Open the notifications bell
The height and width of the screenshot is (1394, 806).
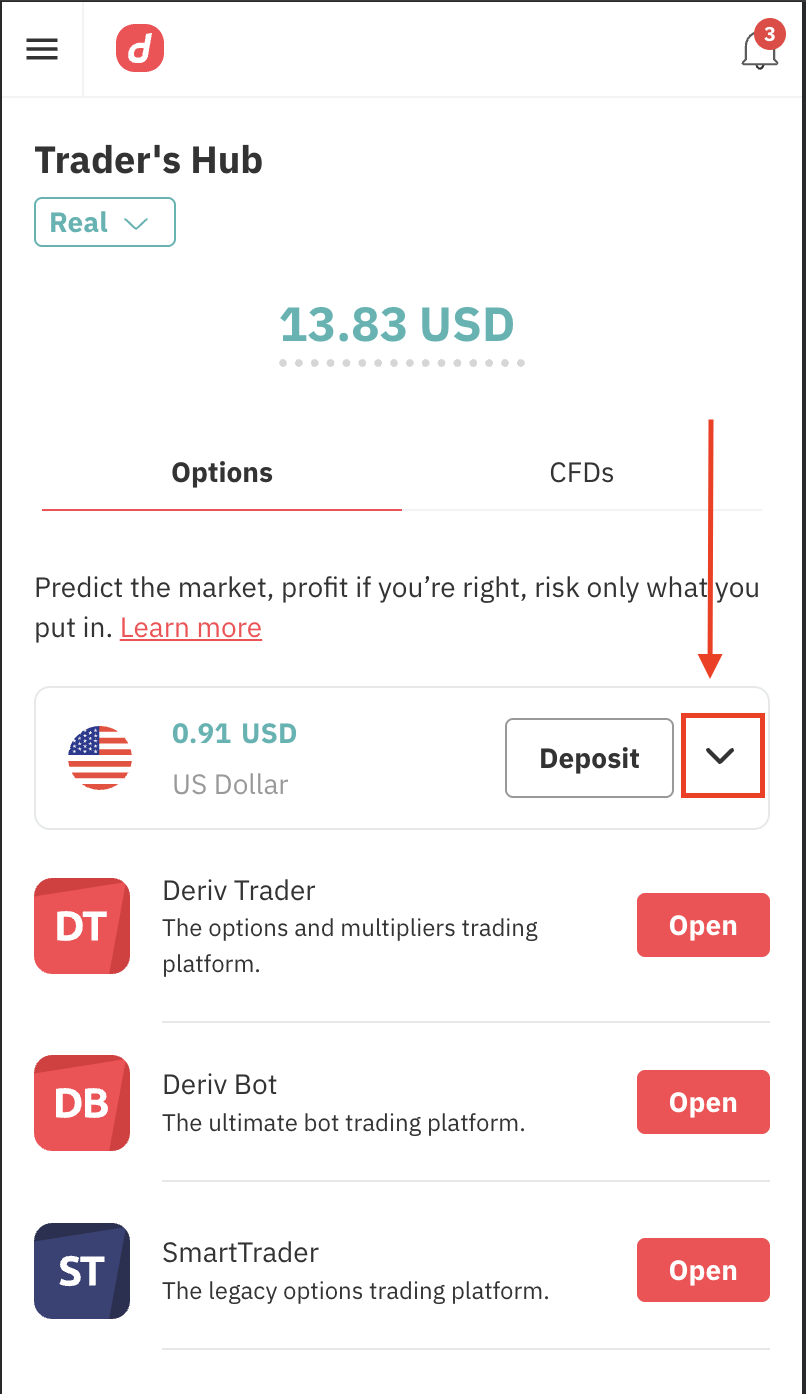click(x=760, y=49)
